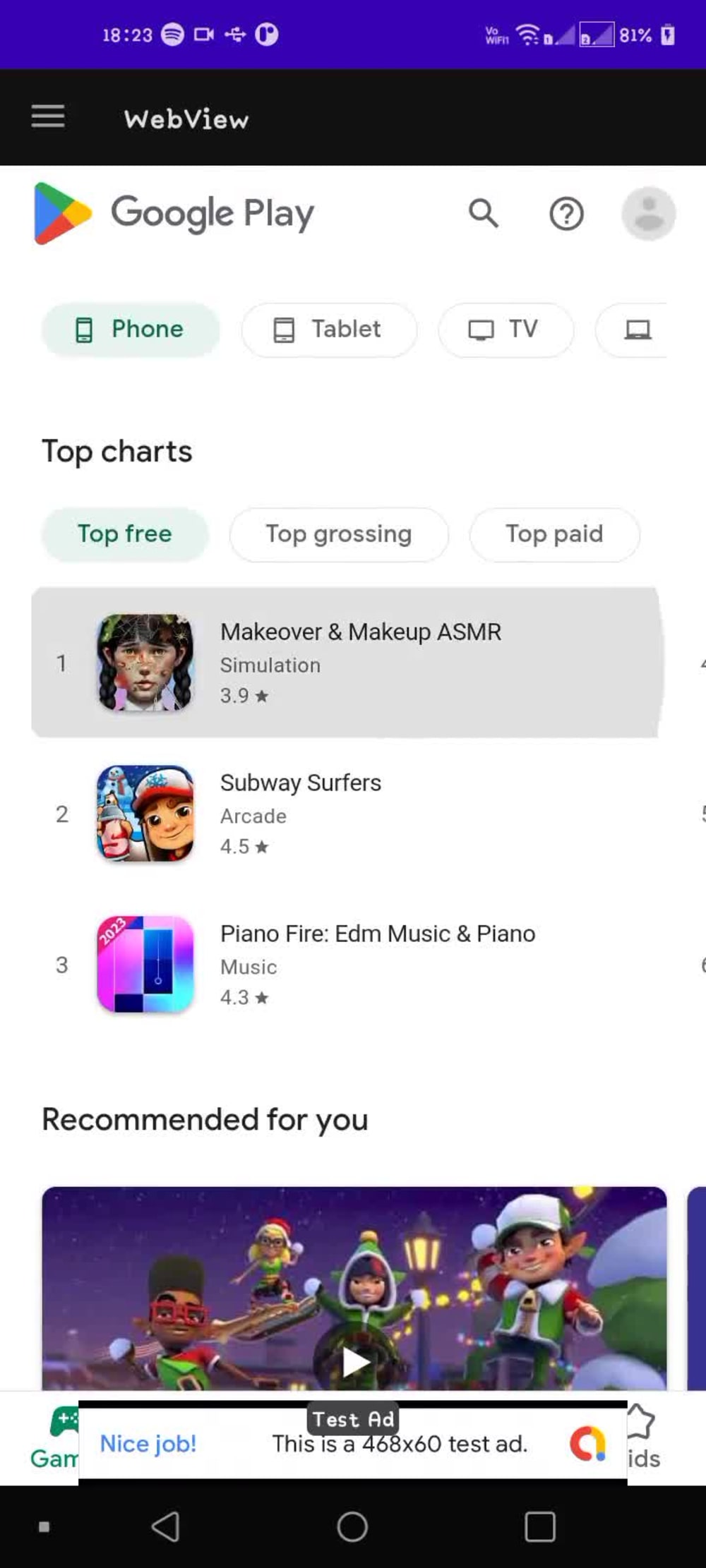The image size is (706, 1568).
Task: Switch to the Top grossing chart
Action: tap(339, 534)
